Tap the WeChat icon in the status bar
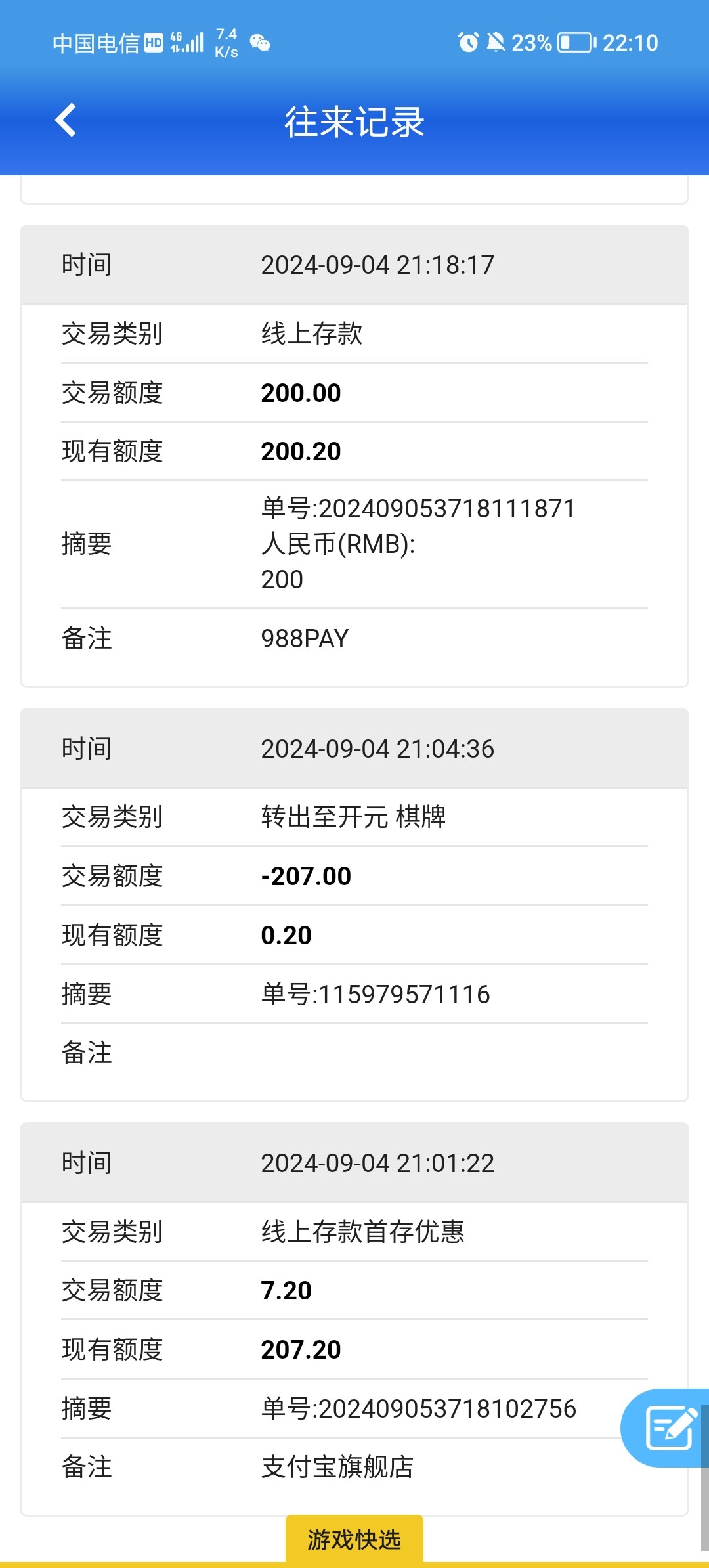Viewport: 709px width, 1568px height. [261, 43]
